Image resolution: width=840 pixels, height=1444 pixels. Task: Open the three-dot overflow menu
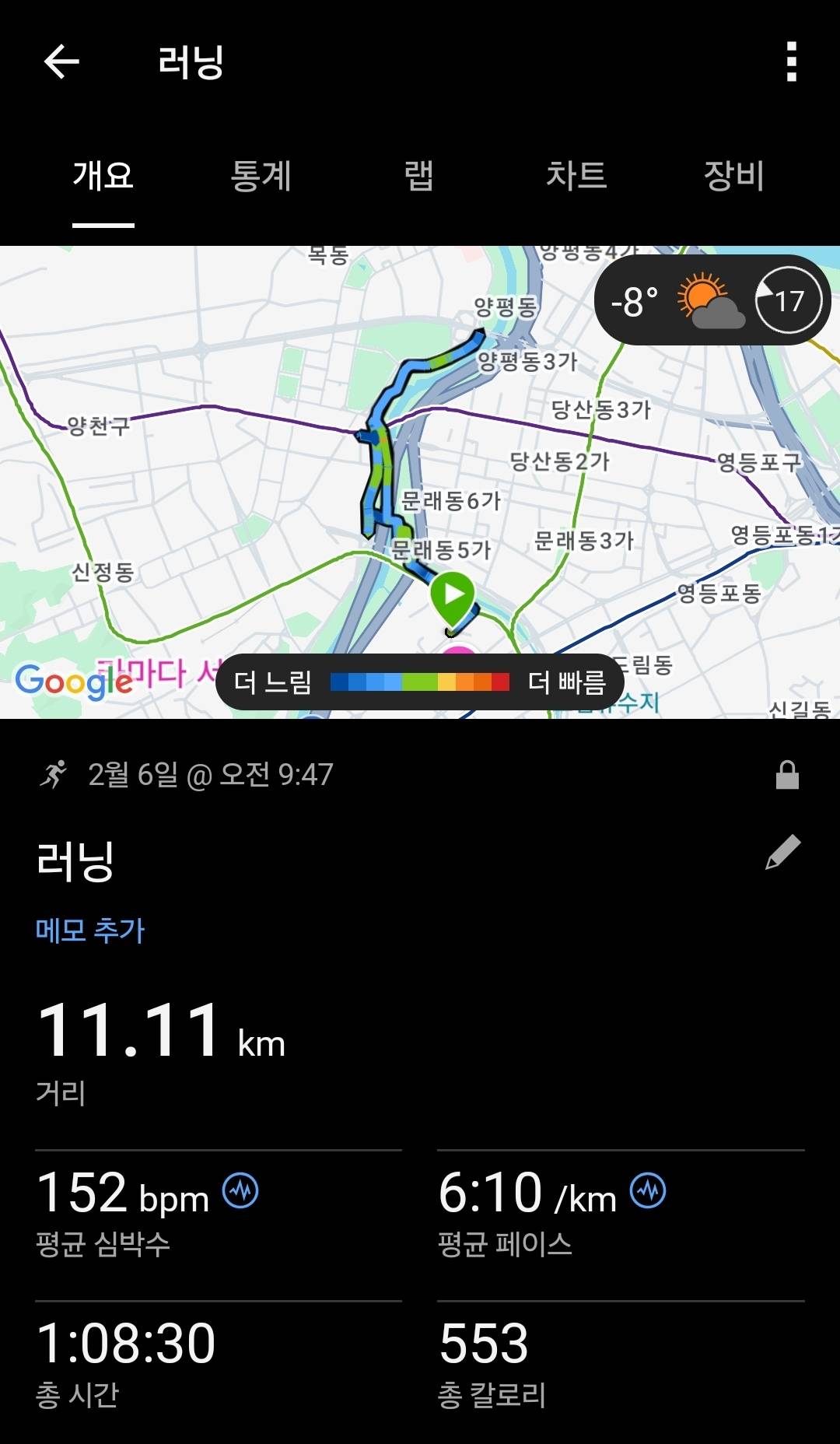tap(793, 62)
